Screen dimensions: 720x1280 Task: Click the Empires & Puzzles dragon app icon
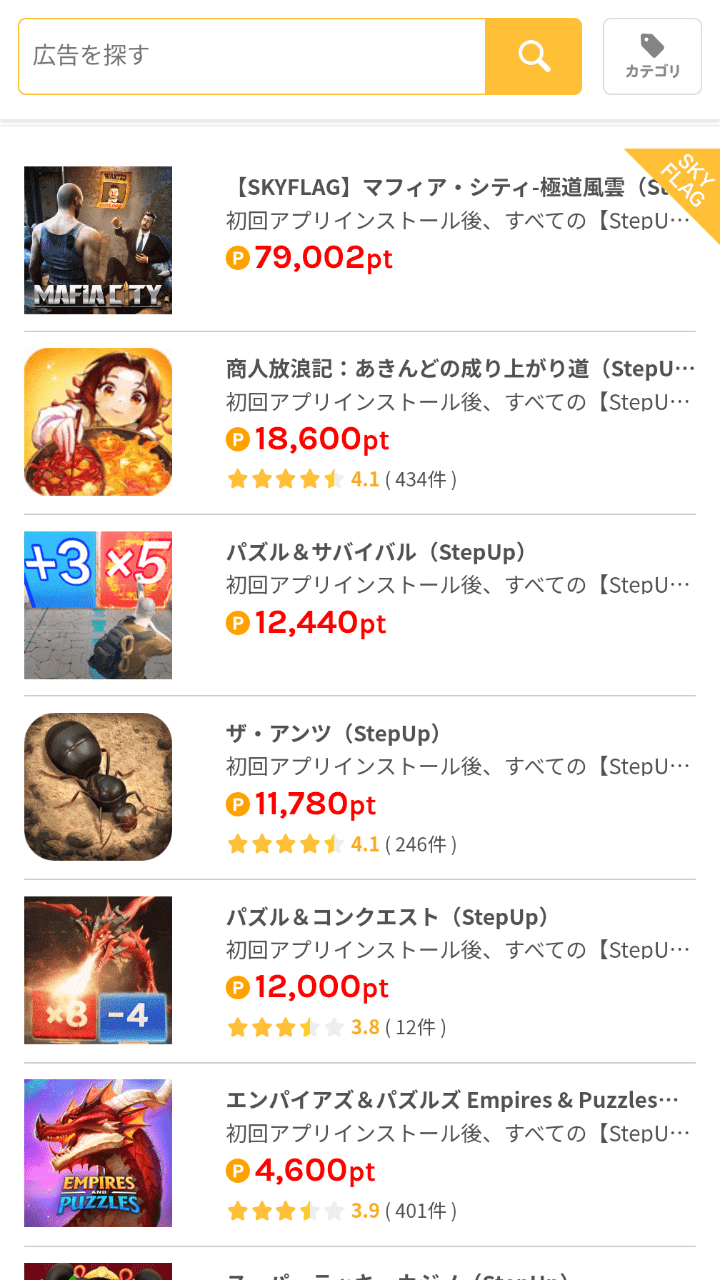(97, 1152)
